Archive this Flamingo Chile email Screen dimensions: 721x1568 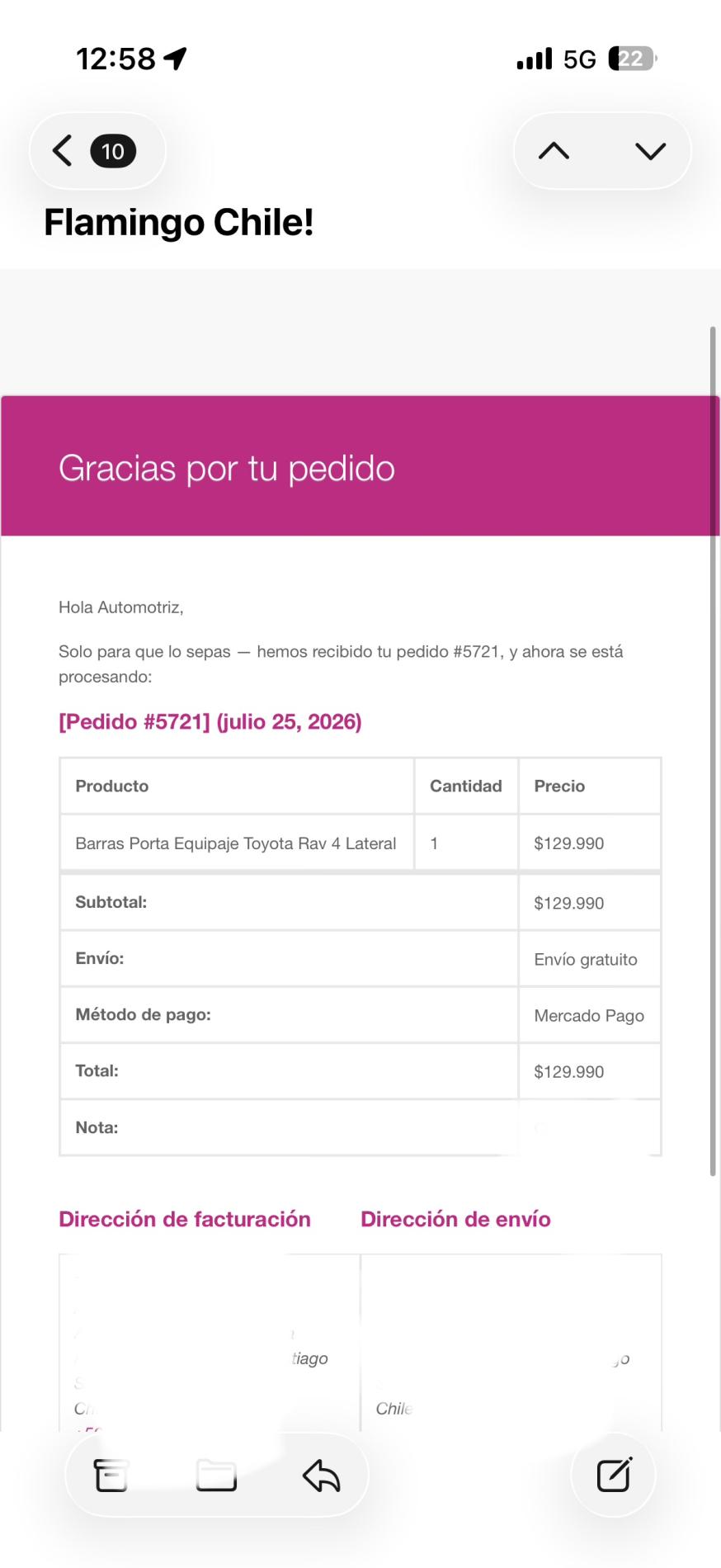point(111,1476)
